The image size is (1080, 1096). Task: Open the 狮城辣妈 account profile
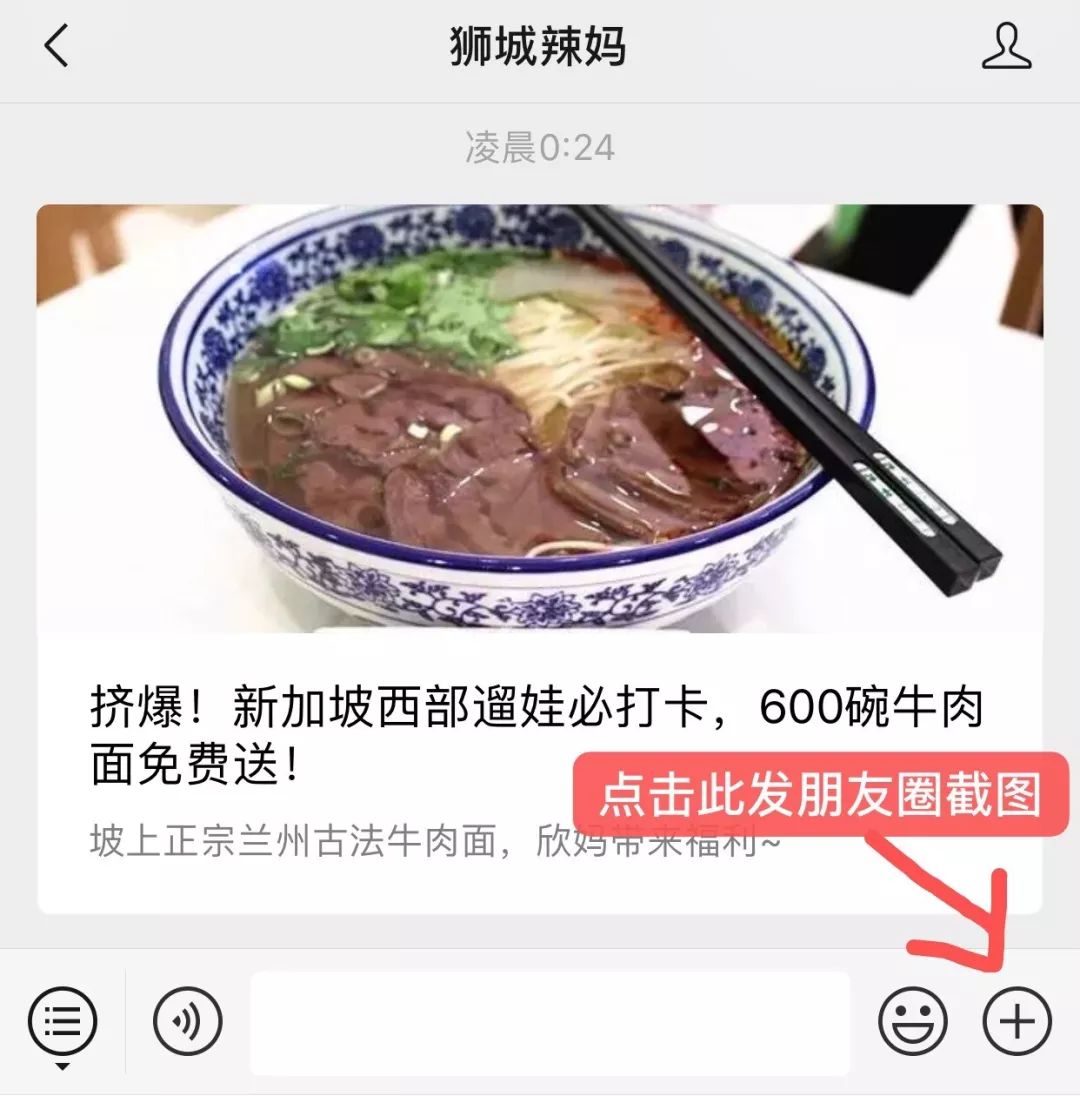[1006, 47]
